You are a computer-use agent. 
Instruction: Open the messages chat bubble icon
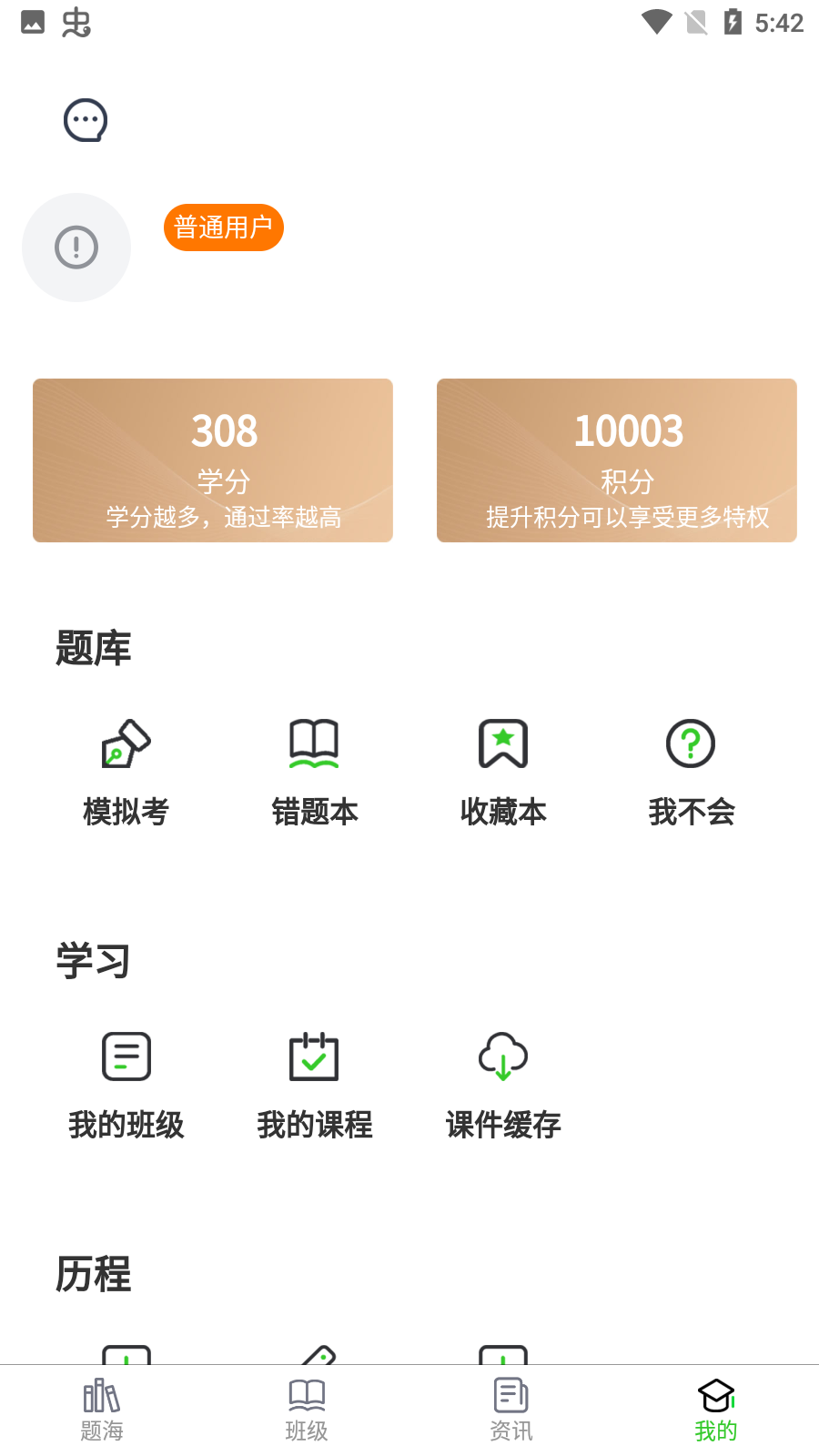pyautogui.click(x=86, y=120)
